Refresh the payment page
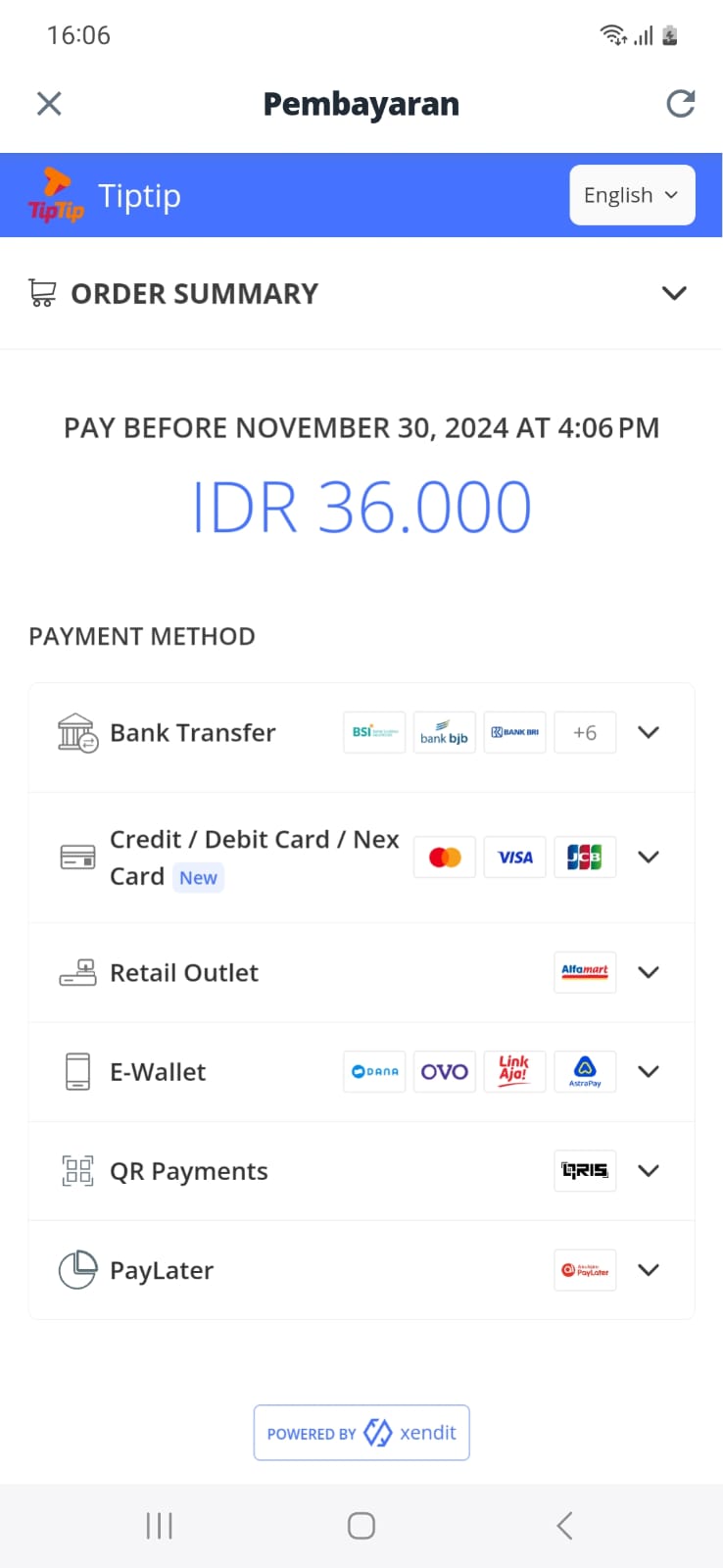Image resolution: width=723 pixels, height=1568 pixels. click(680, 104)
